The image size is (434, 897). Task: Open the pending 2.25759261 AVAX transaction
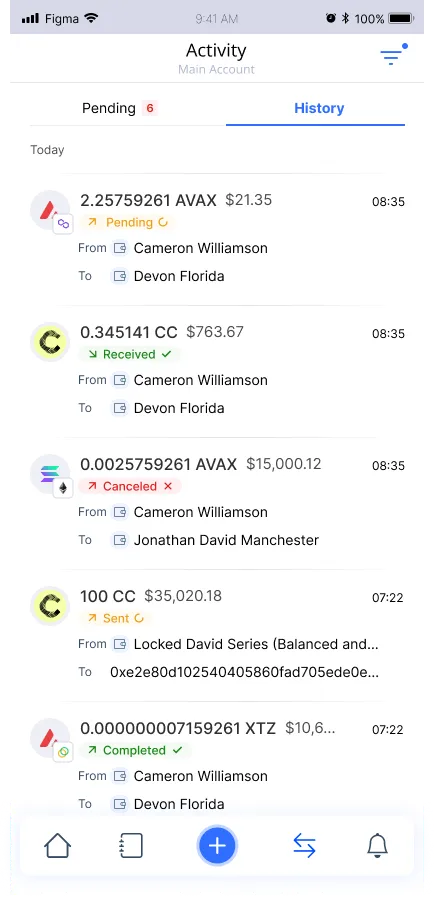tap(217, 239)
